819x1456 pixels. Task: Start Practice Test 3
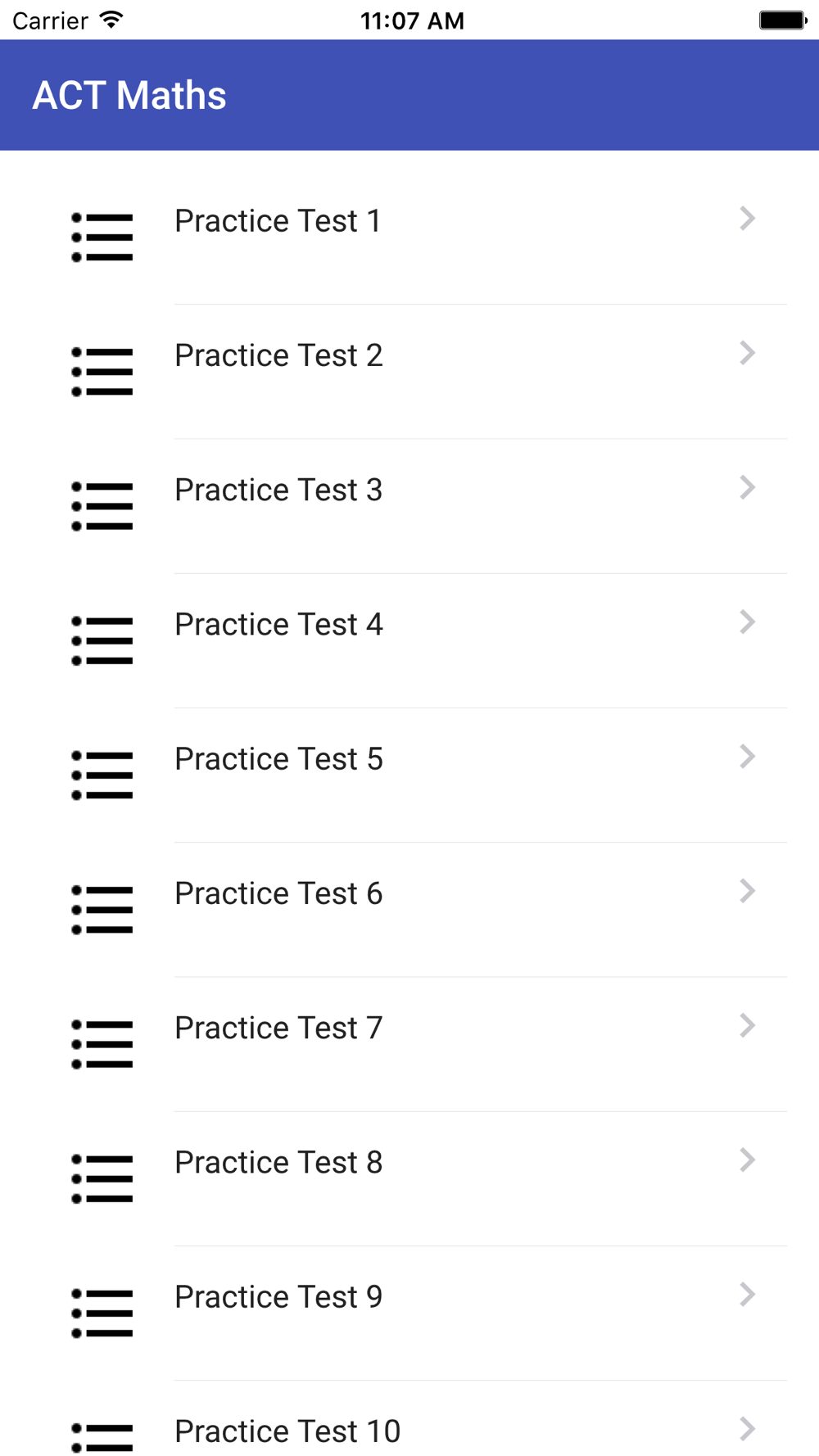pos(409,506)
